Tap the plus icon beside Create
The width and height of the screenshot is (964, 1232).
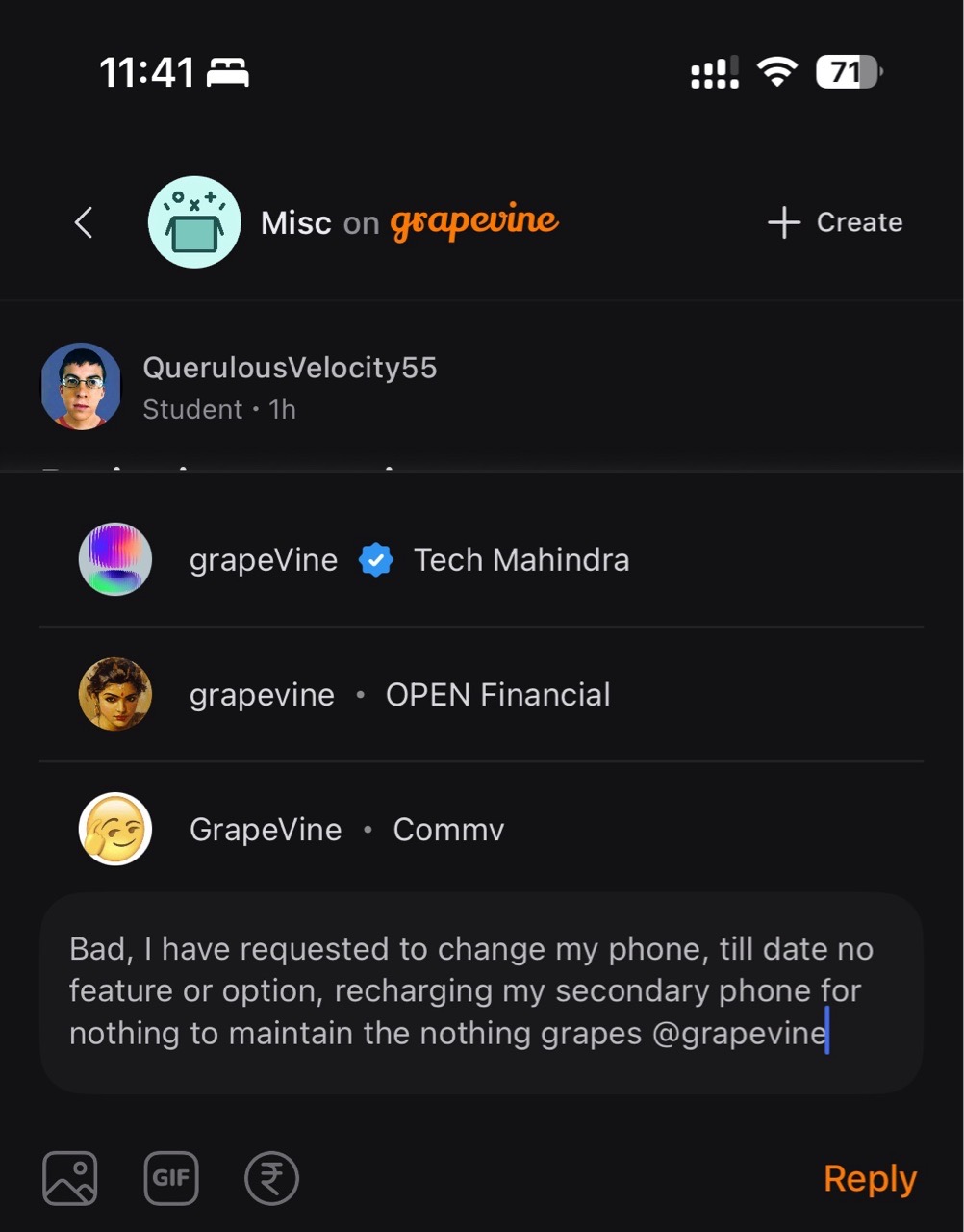tap(784, 222)
